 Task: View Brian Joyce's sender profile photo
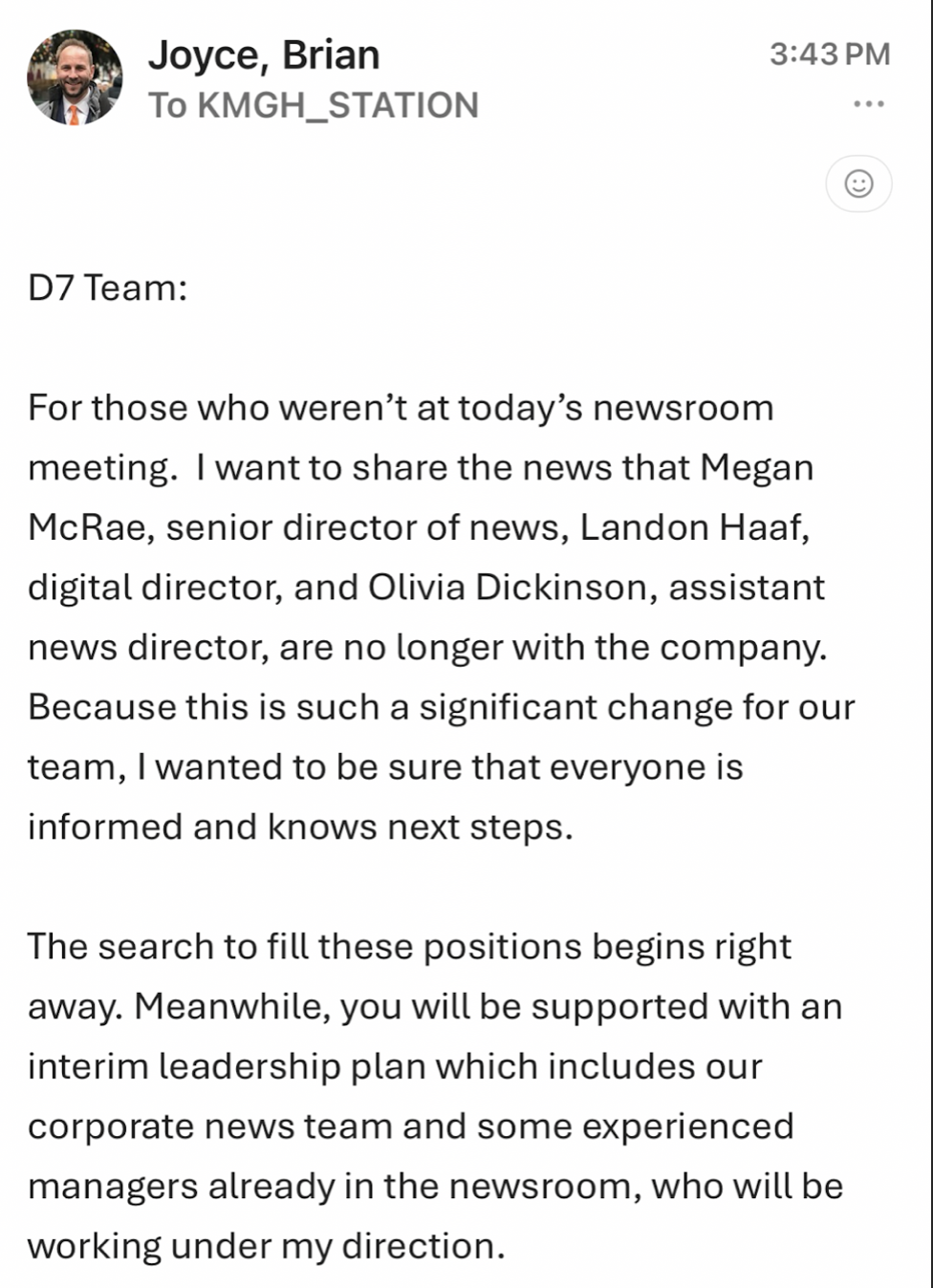click(75, 78)
